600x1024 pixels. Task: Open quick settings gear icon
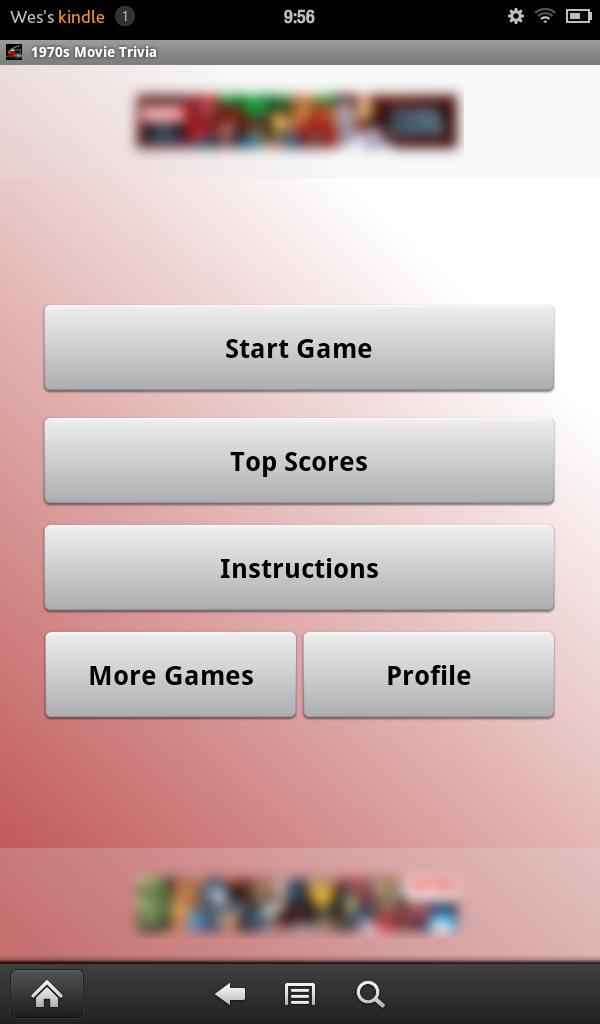516,16
